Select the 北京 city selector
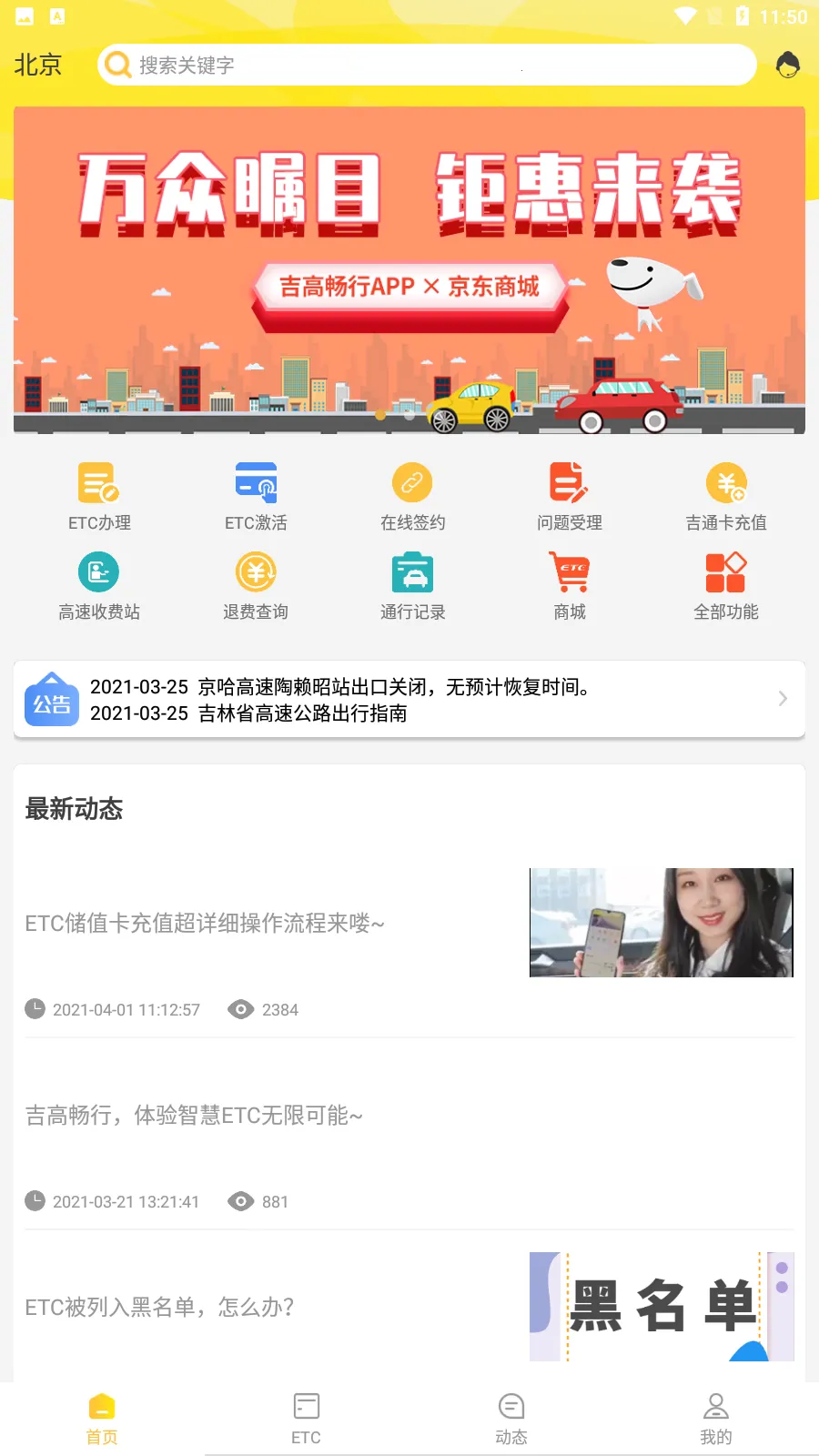This screenshot has width=819, height=1456. click(38, 66)
